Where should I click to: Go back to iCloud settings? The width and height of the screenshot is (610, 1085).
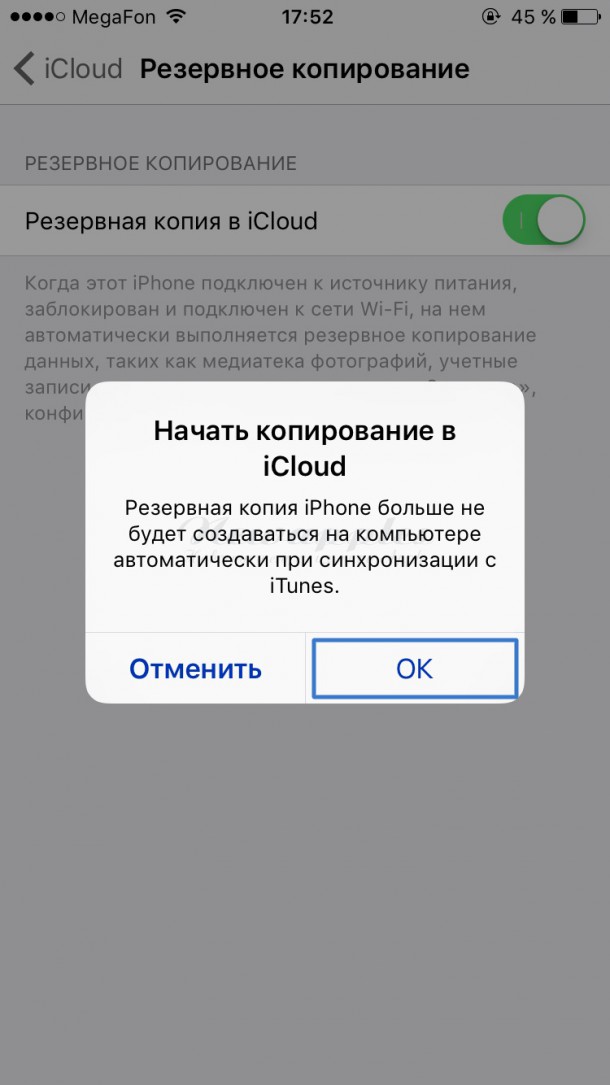coord(68,69)
